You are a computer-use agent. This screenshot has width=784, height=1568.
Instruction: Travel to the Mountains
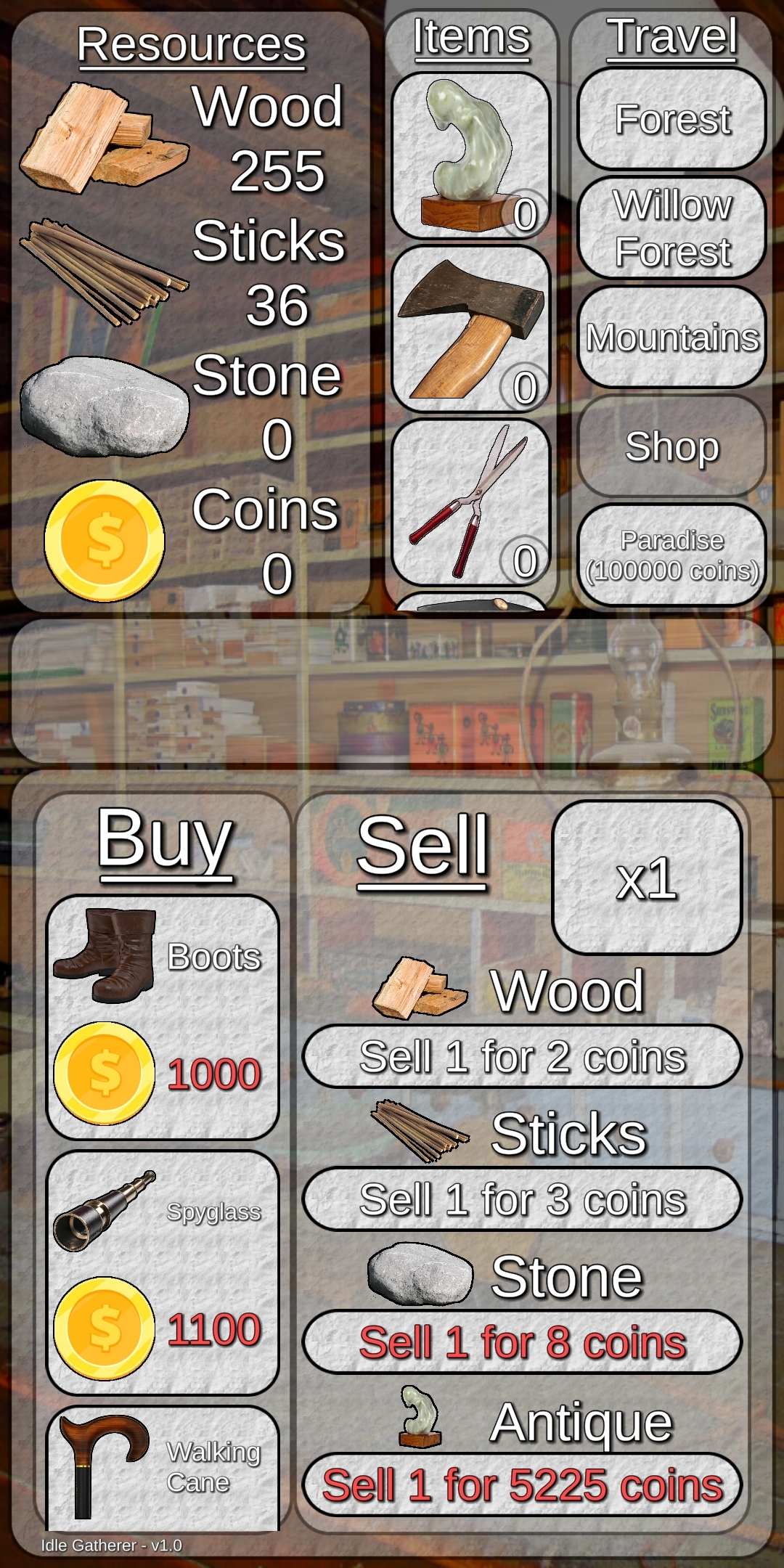point(672,337)
